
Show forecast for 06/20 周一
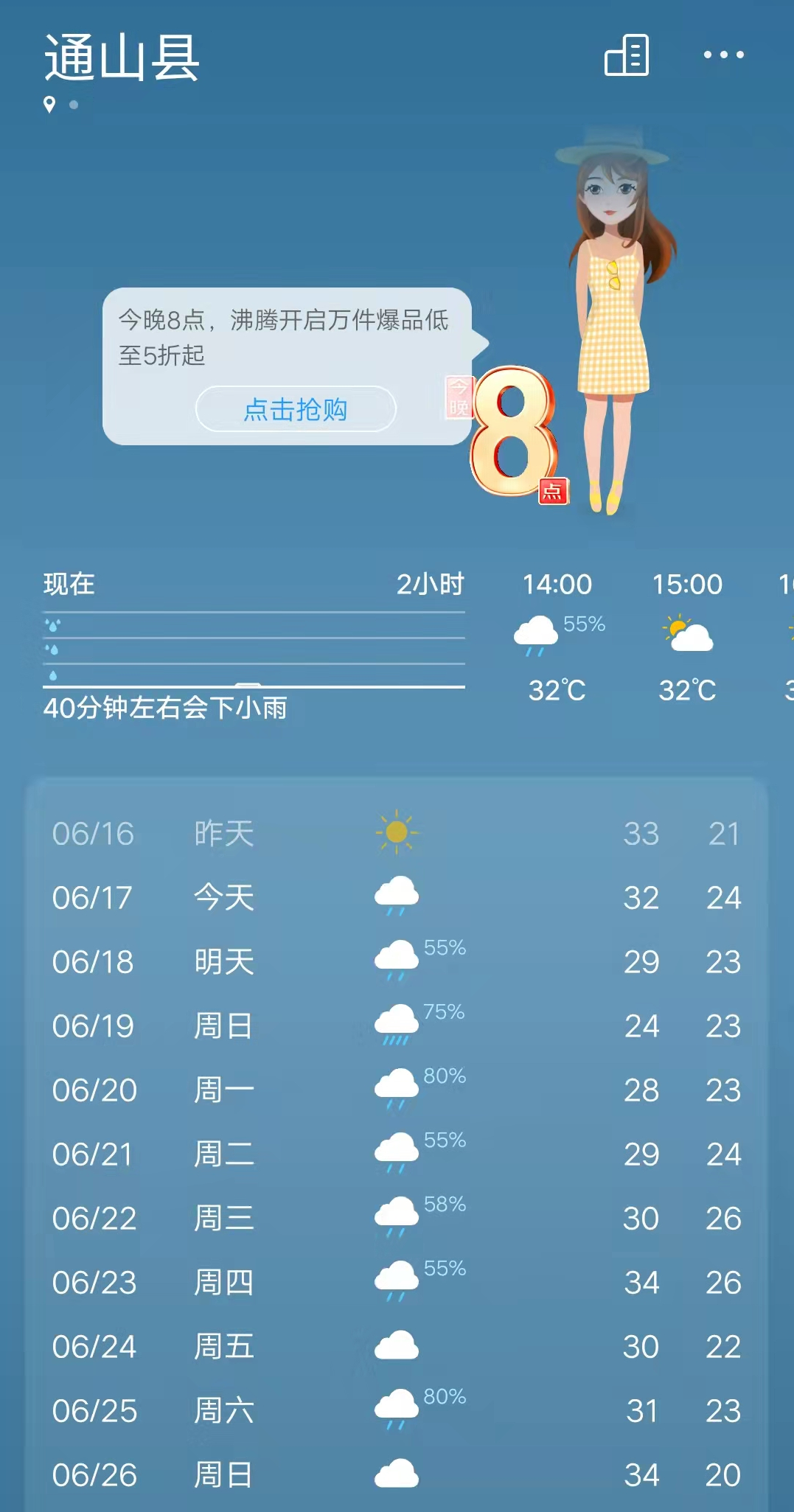click(x=397, y=1090)
